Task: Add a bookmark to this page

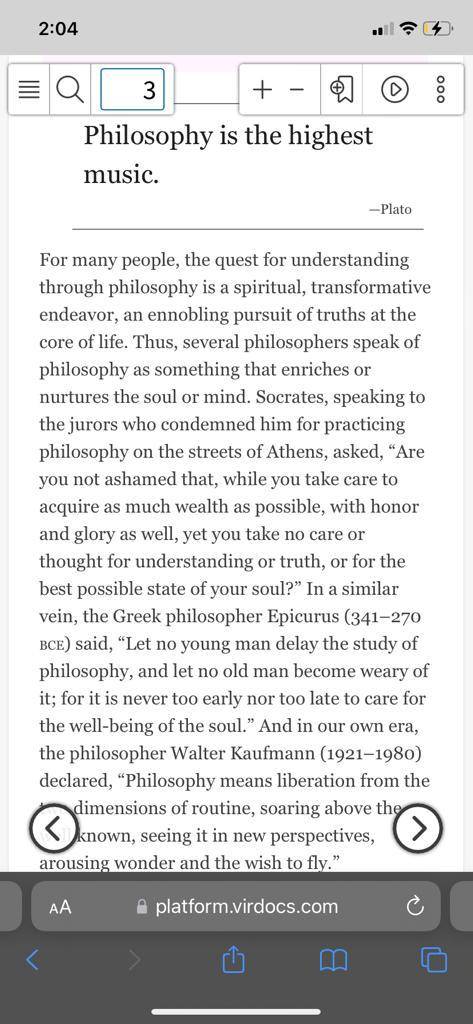Action: point(342,90)
